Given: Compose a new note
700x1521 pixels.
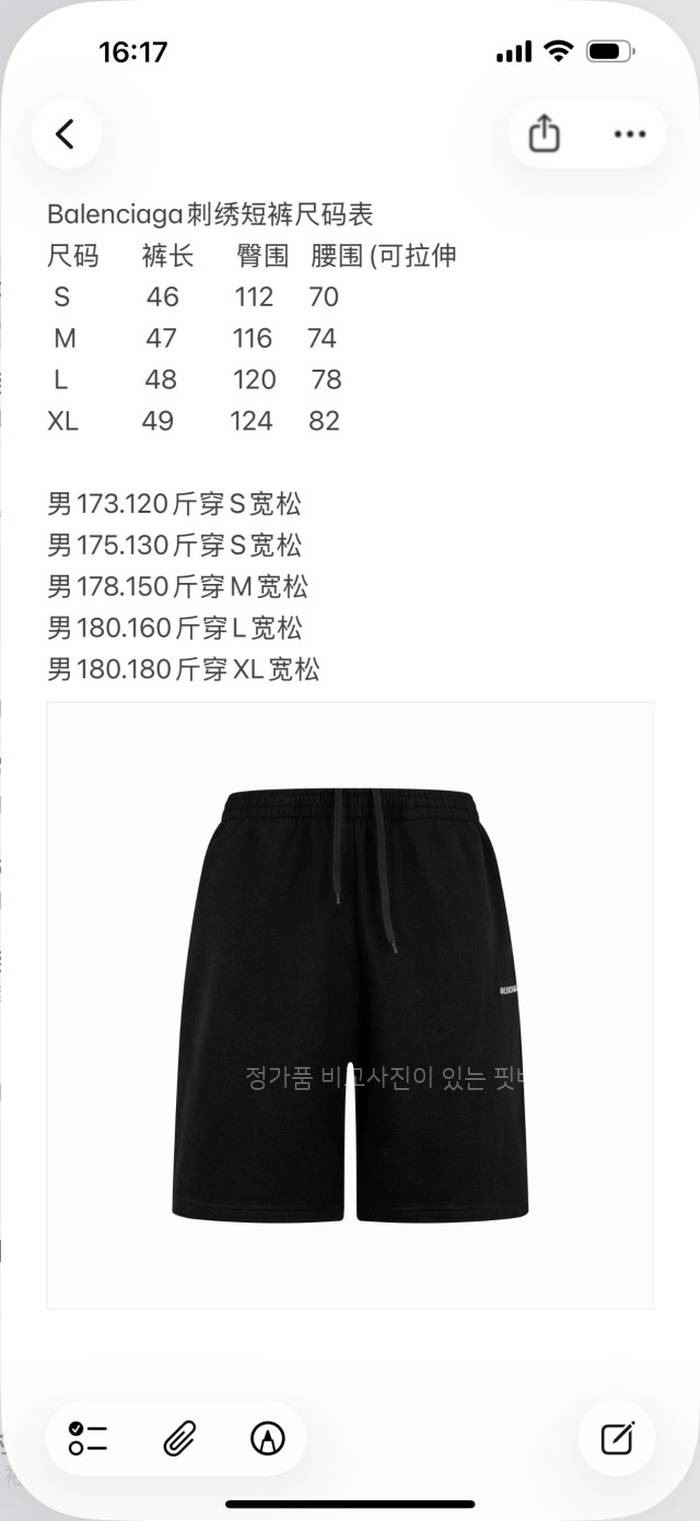Looking at the screenshot, I should tap(617, 1438).
